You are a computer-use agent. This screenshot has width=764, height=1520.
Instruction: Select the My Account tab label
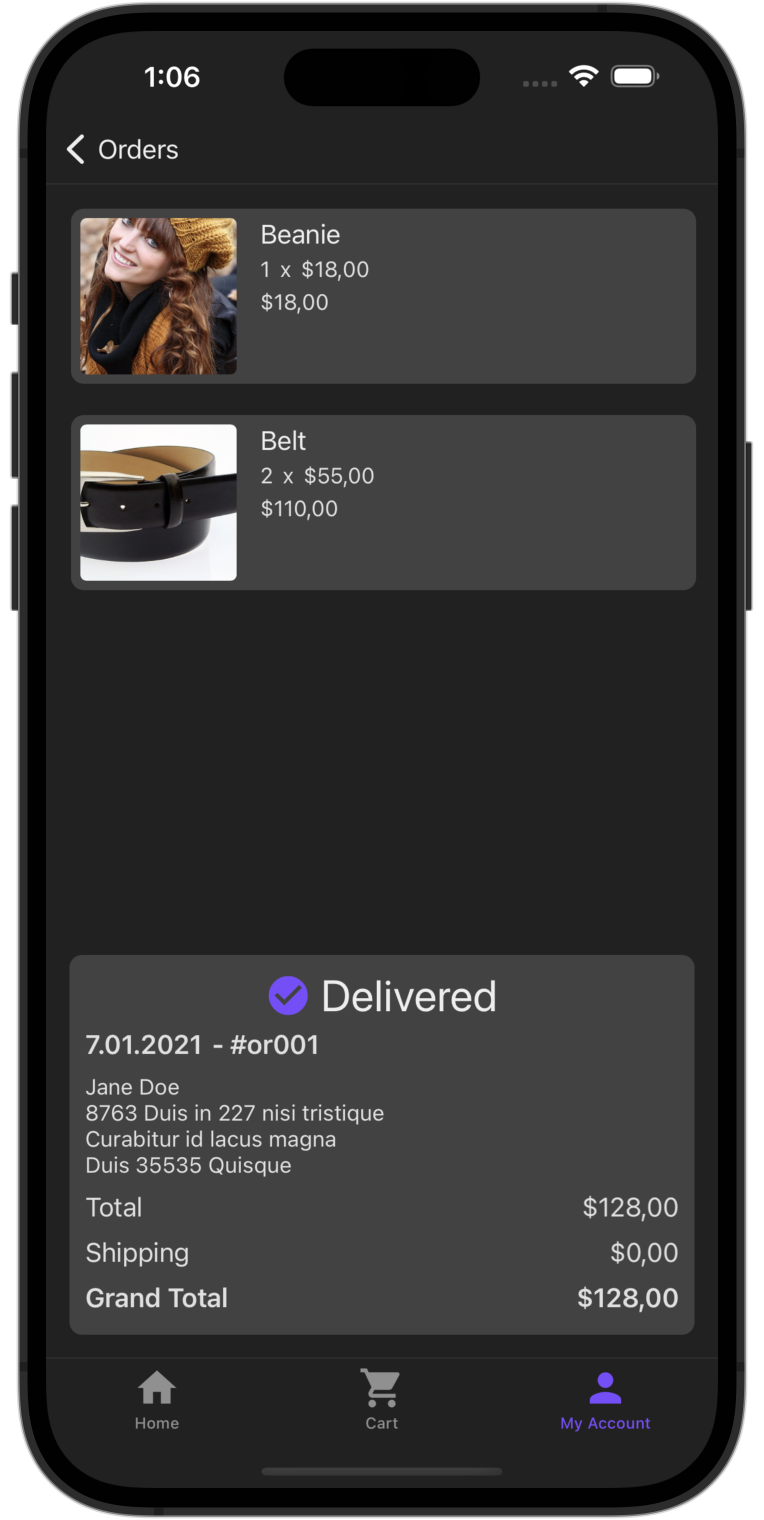pyautogui.click(x=604, y=1423)
